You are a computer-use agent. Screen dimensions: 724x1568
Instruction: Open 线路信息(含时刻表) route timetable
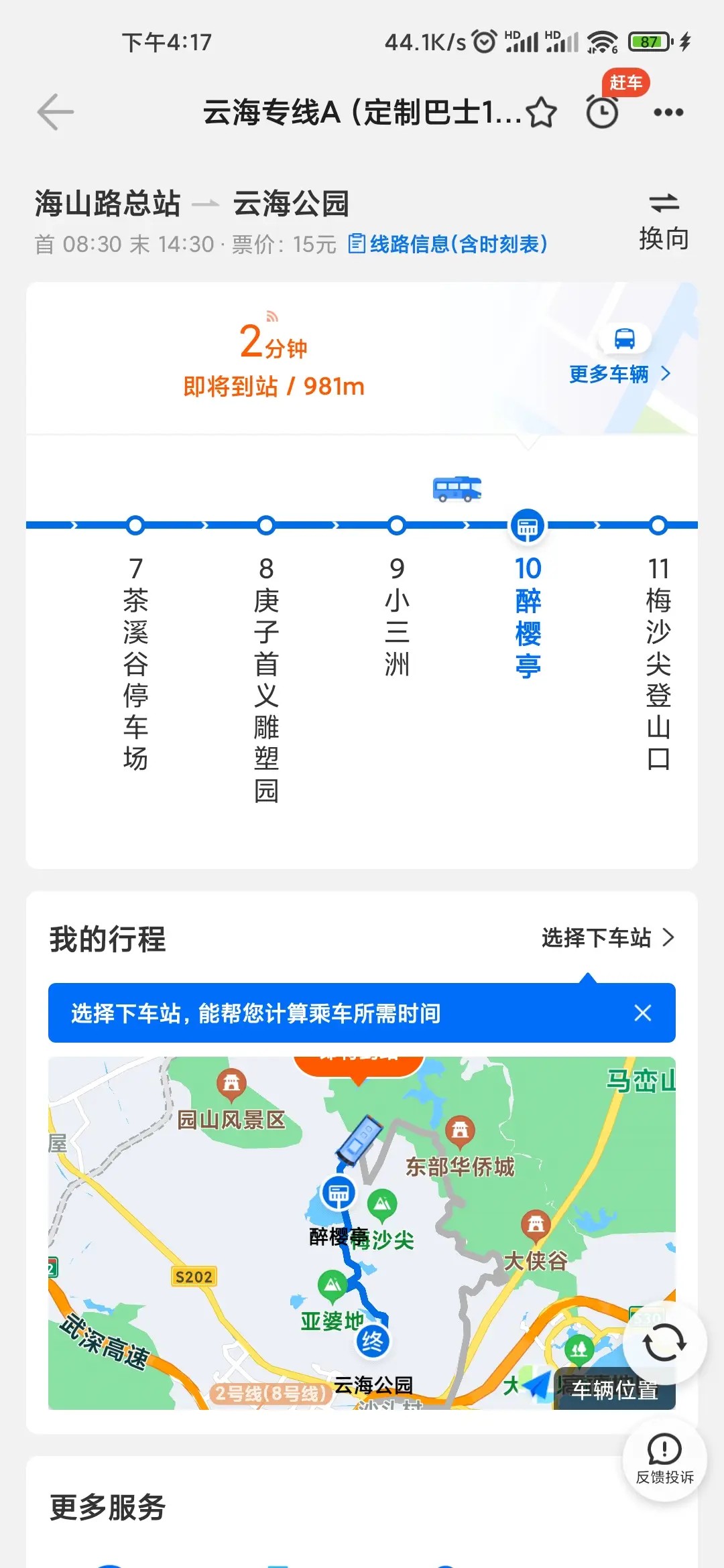click(448, 244)
